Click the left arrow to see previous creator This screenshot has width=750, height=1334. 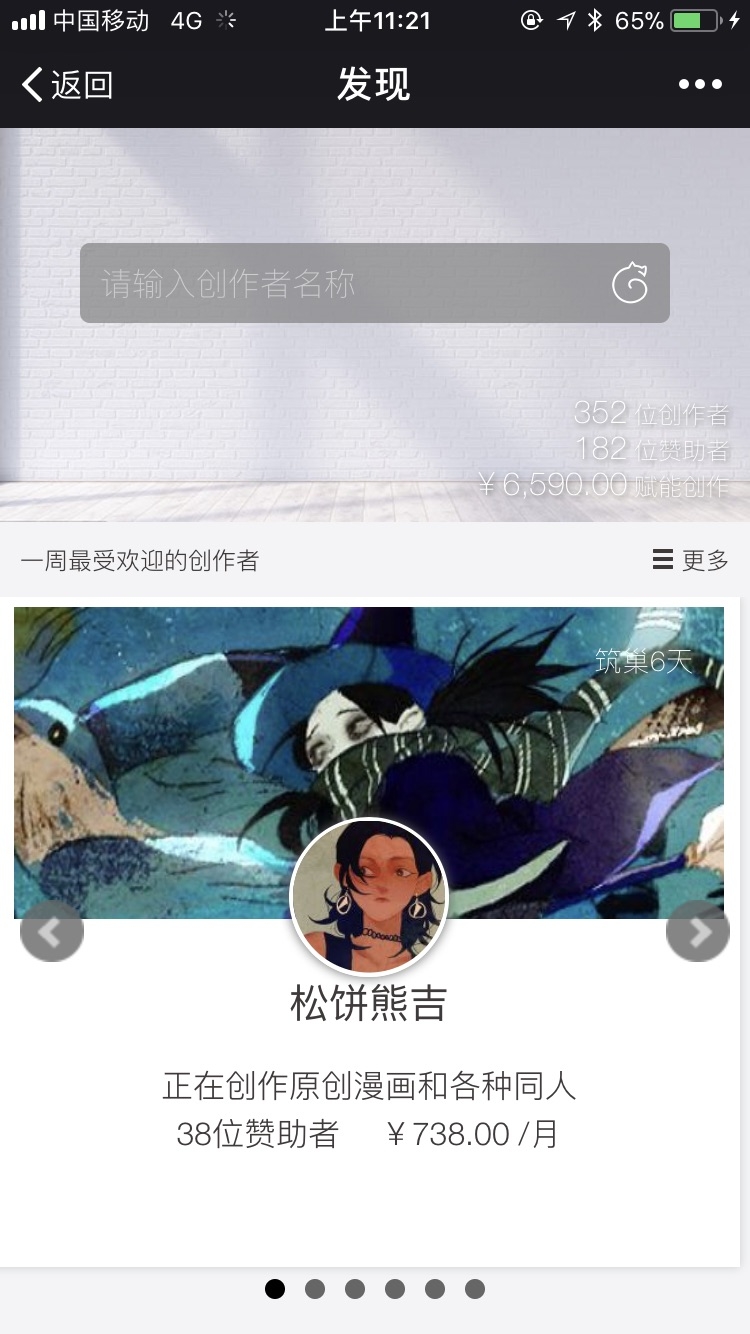point(51,931)
